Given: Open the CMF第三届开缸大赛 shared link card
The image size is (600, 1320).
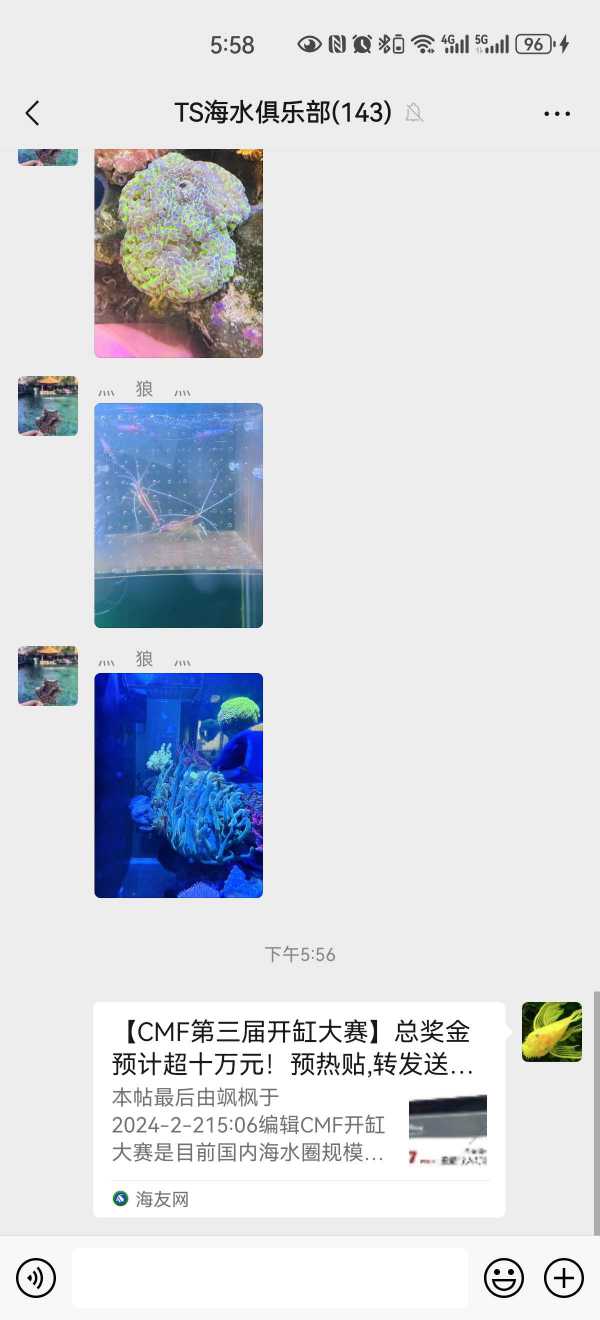Looking at the screenshot, I should (x=298, y=1108).
